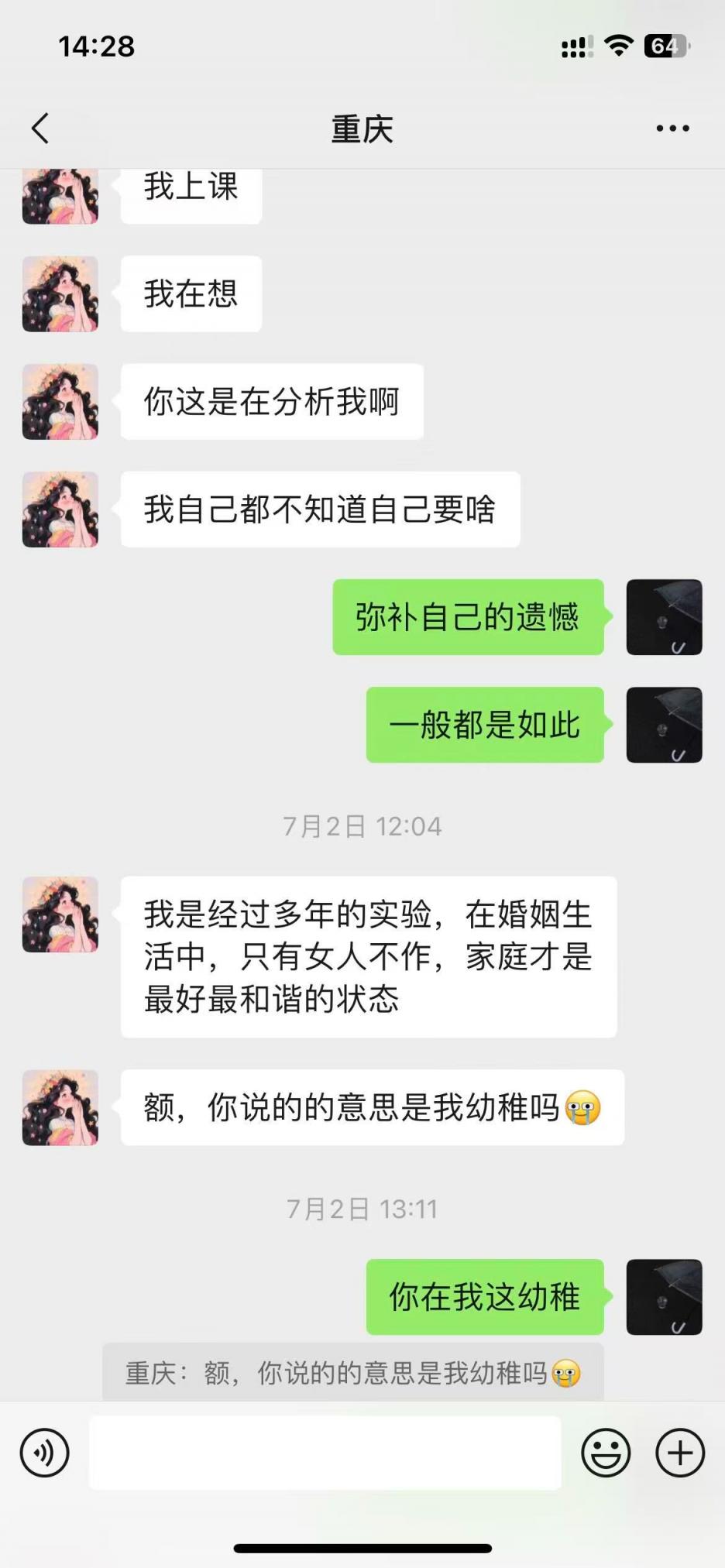Open the plus attachment menu

coord(680,1453)
